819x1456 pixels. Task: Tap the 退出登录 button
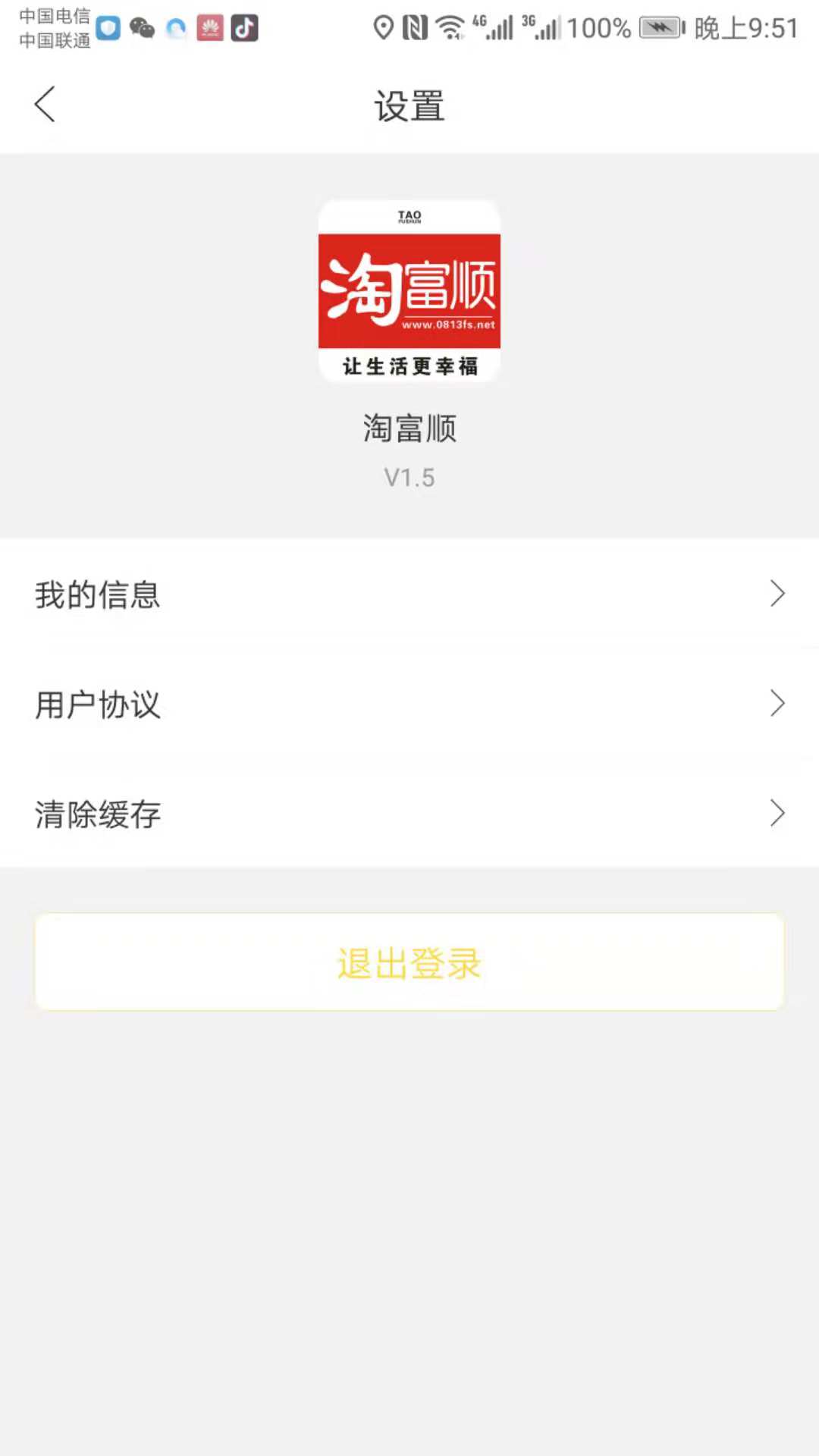(409, 962)
